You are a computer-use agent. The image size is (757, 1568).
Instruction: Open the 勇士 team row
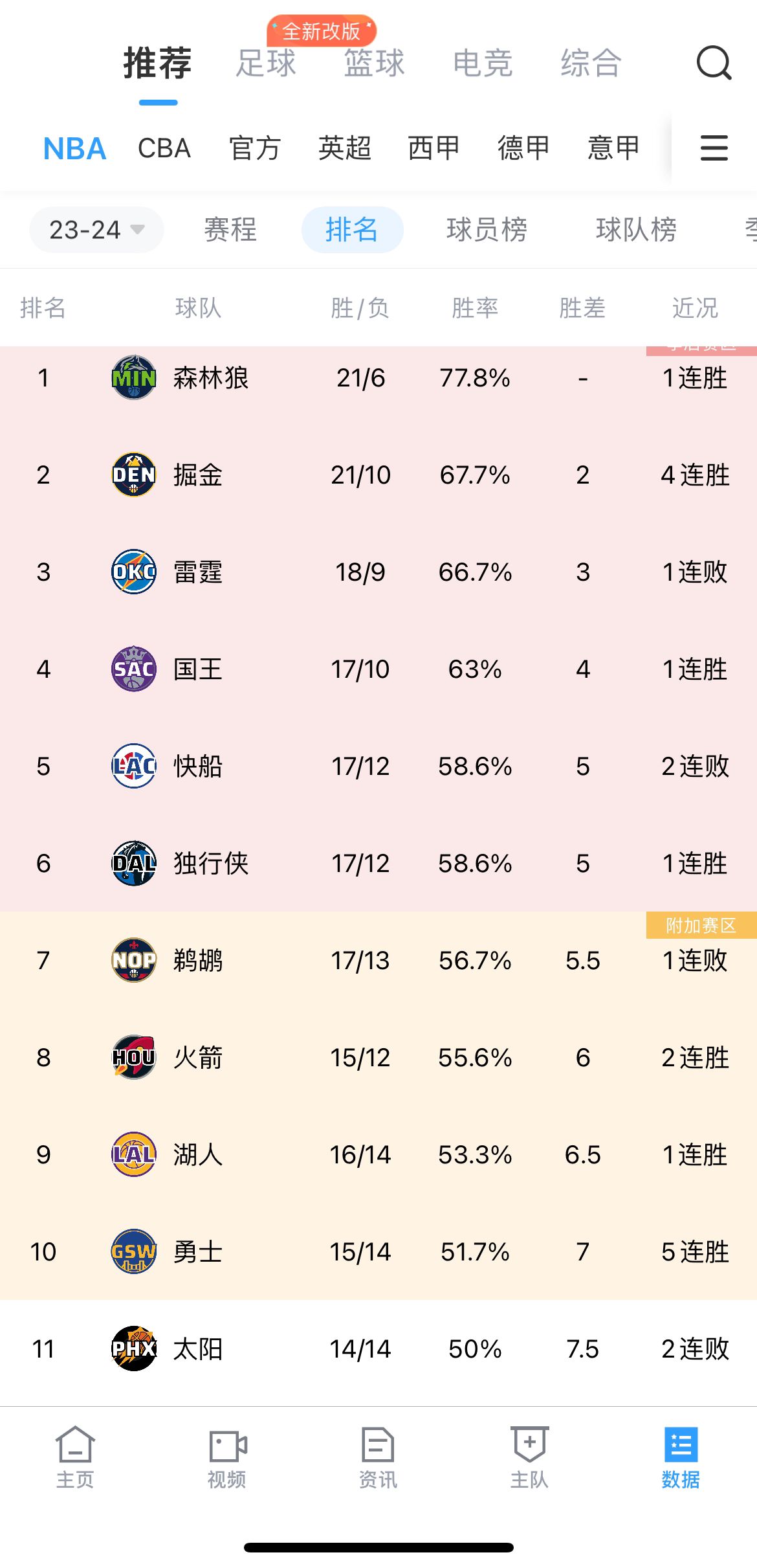[378, 1251]
